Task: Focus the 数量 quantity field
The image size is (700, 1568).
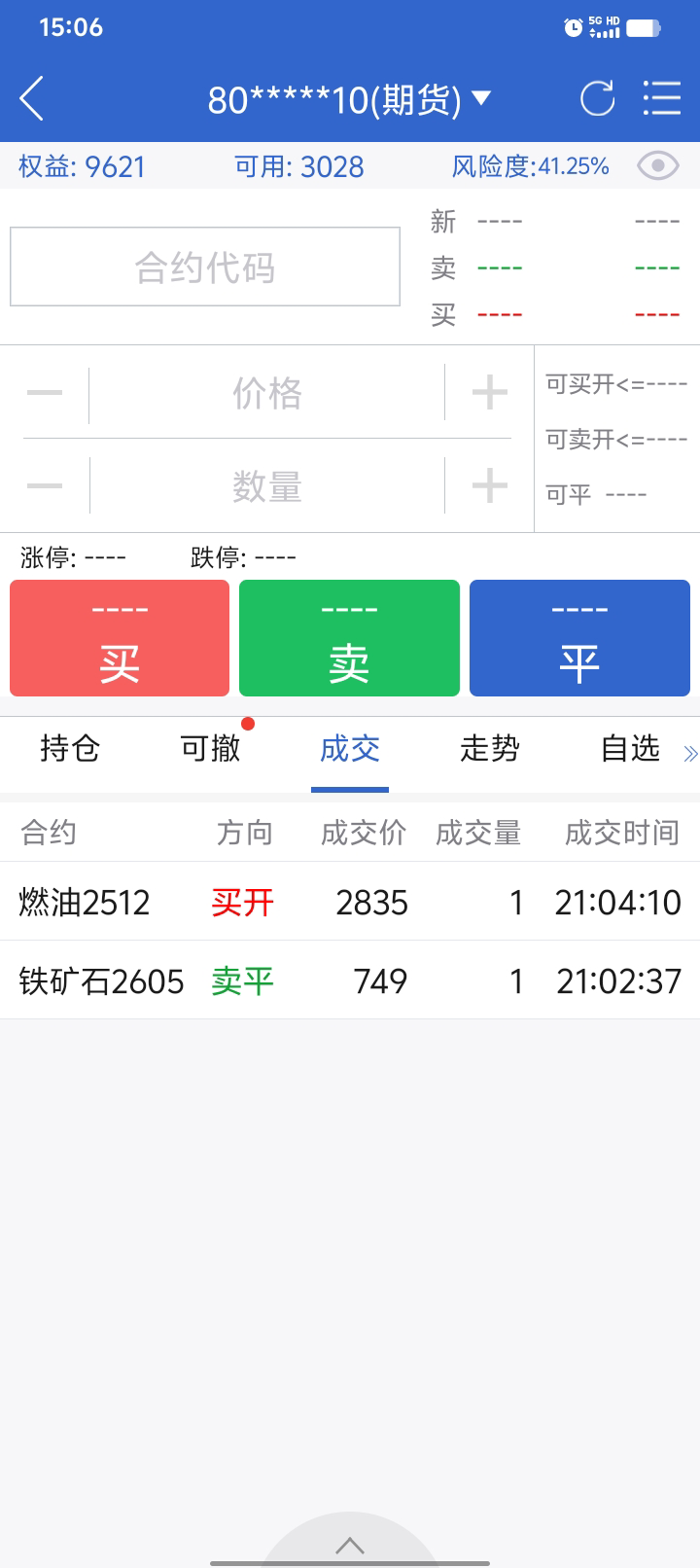Action: (267, 484)
